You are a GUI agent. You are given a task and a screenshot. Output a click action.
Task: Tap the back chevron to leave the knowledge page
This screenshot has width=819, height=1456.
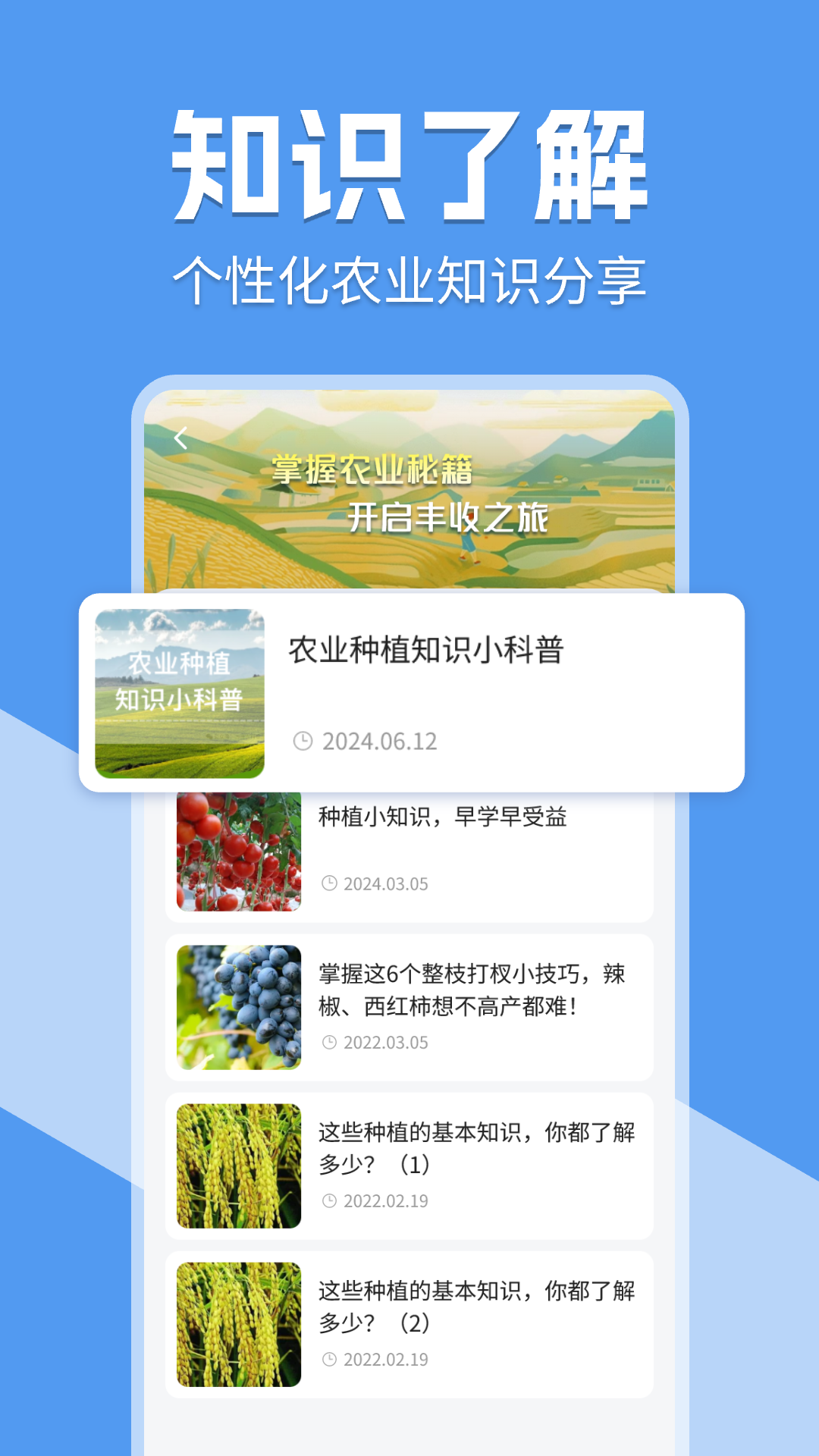pos(181,437)
